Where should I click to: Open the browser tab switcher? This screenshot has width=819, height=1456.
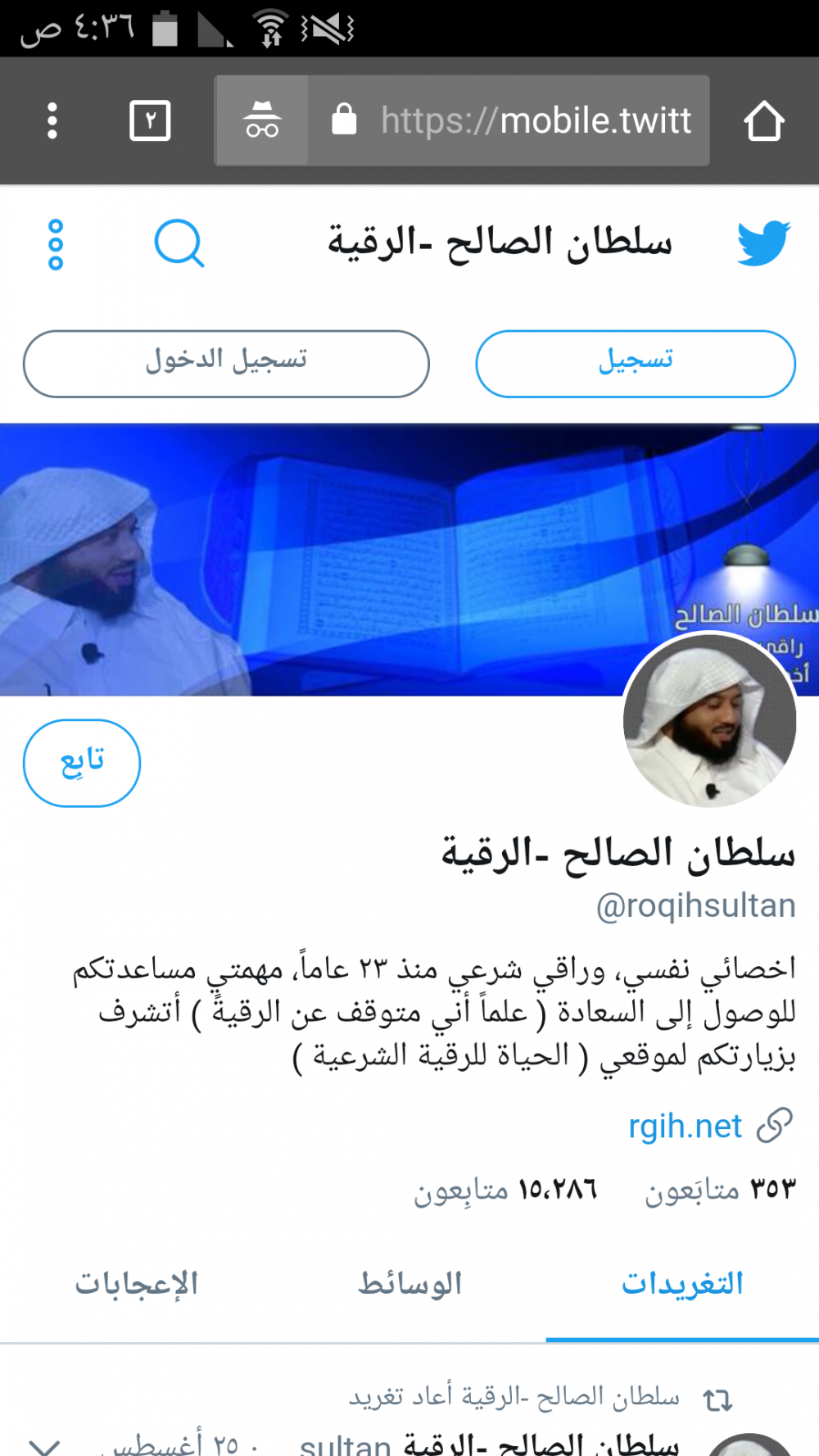[150, 120]
